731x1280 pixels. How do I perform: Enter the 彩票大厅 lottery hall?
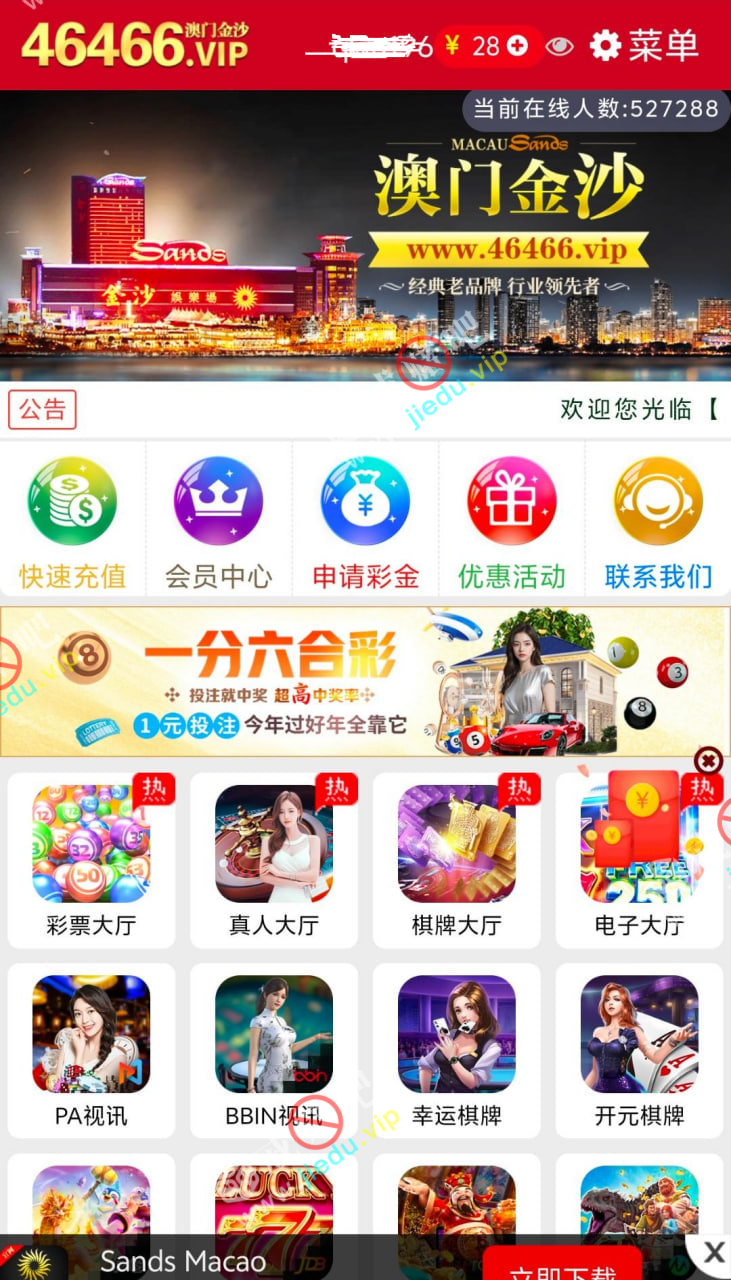91,860
